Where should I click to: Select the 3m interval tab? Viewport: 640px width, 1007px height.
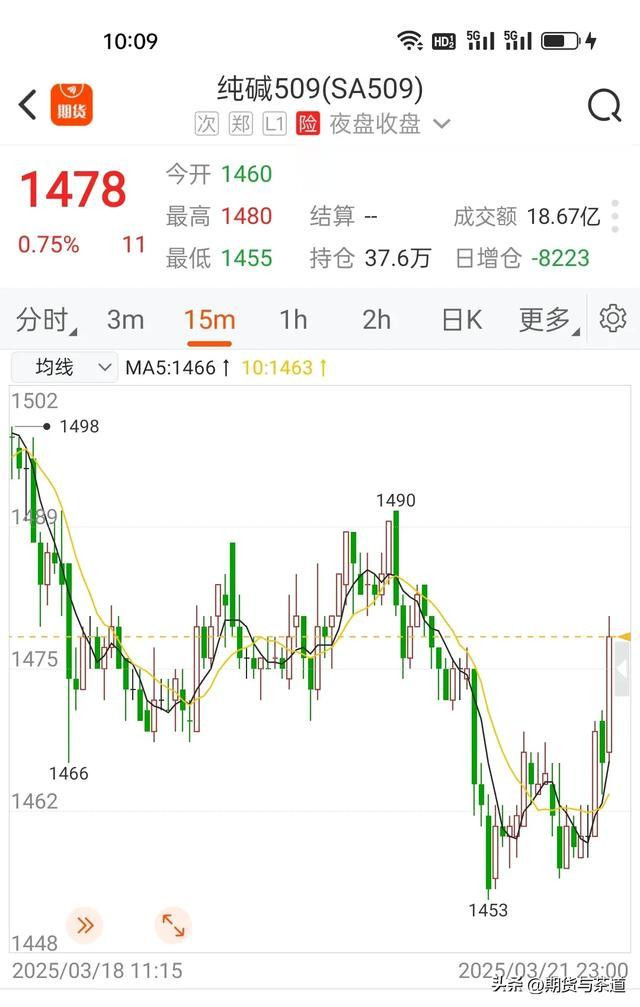[125, 319]
